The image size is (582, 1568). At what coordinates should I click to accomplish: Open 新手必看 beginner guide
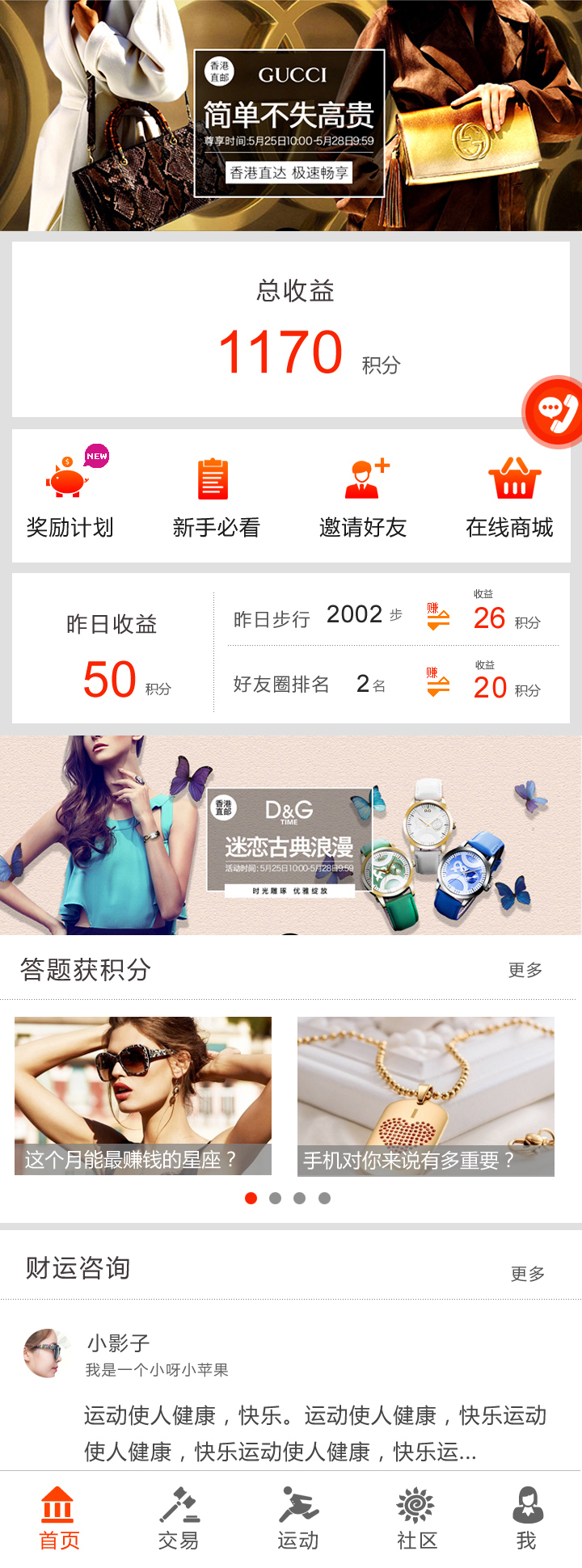point(216,496)
